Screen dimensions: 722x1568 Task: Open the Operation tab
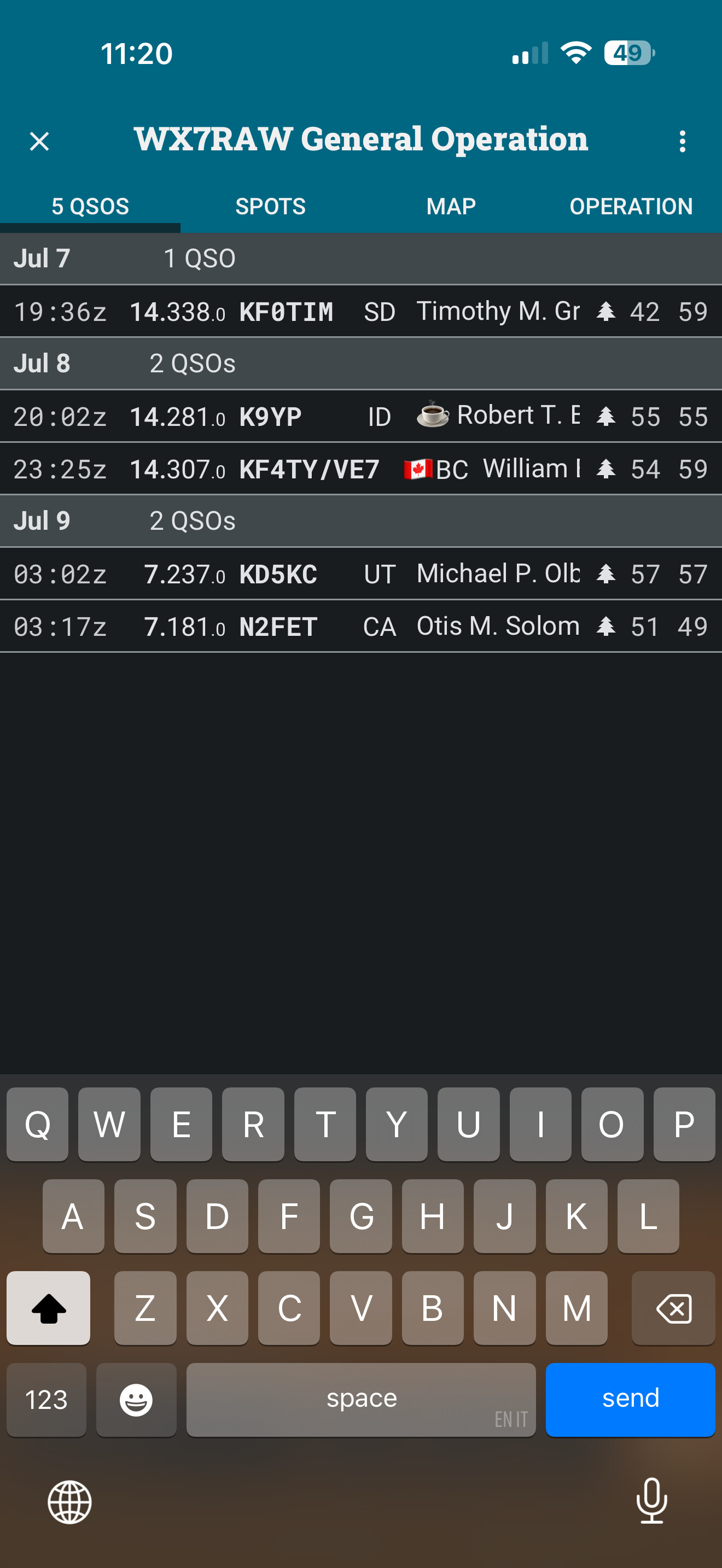tap(631, 206)
